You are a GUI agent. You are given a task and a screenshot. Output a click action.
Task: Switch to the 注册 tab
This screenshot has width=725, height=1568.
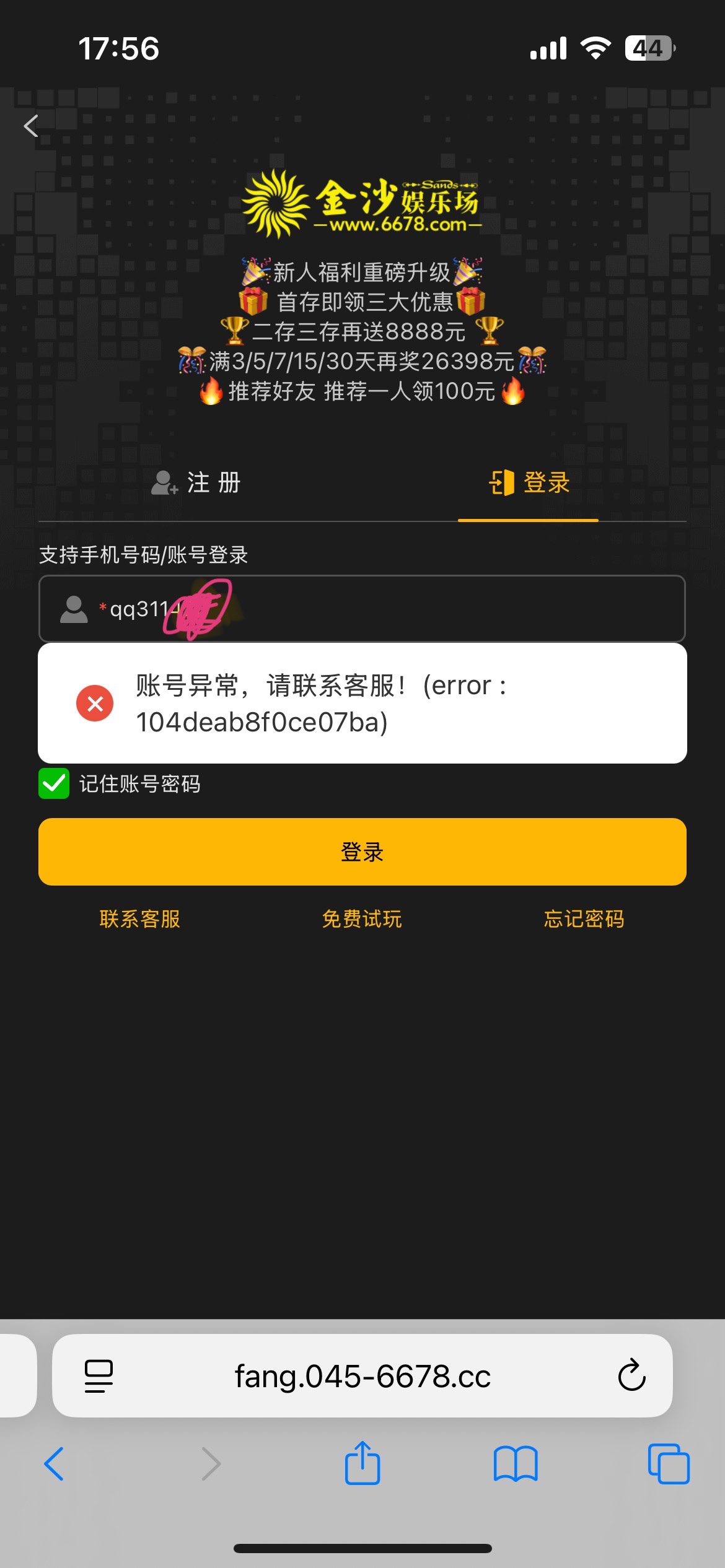pyautogui.click(x=197, y=482)
